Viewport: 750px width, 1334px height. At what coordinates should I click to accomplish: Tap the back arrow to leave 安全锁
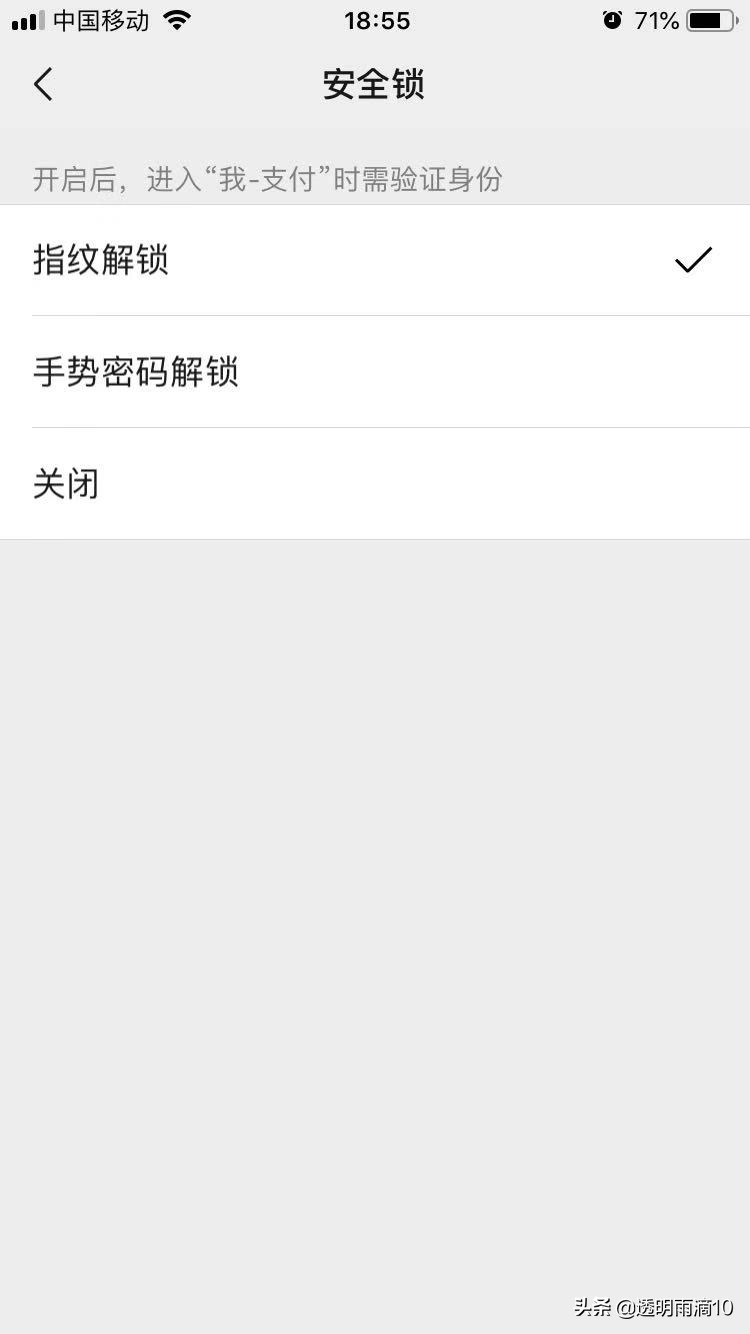(42, 84)
